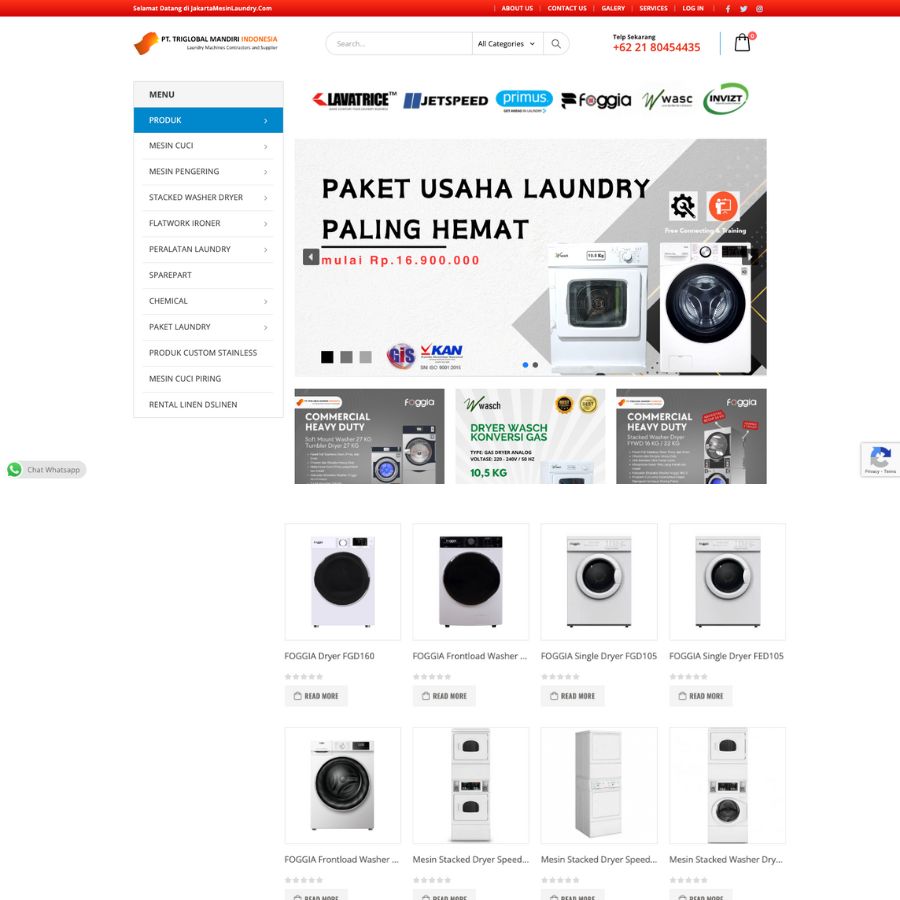Open the shopping cart icon

pyautogui.click(x=742, y=43)
